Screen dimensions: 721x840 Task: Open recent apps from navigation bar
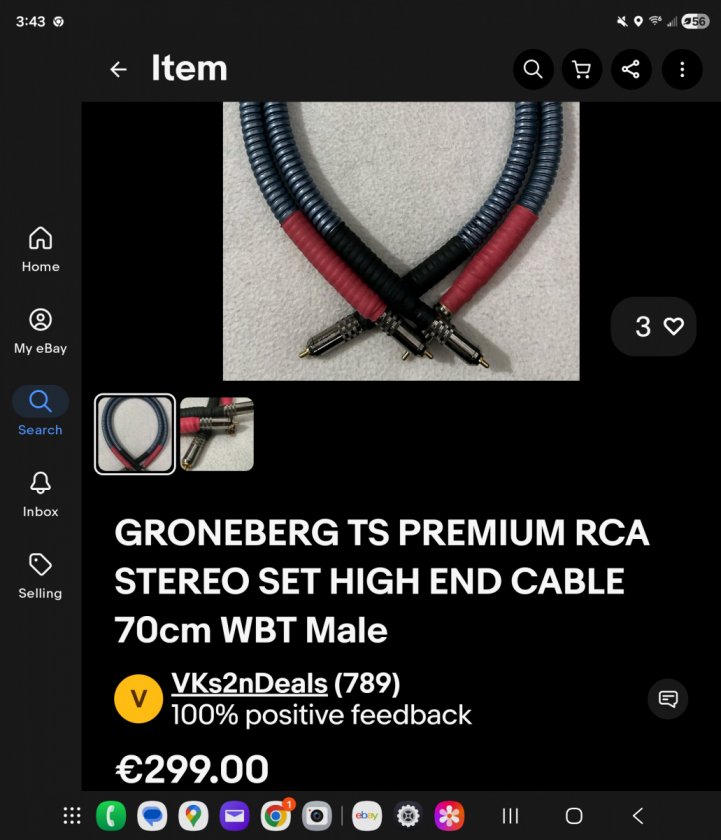(x=509, y=815)
